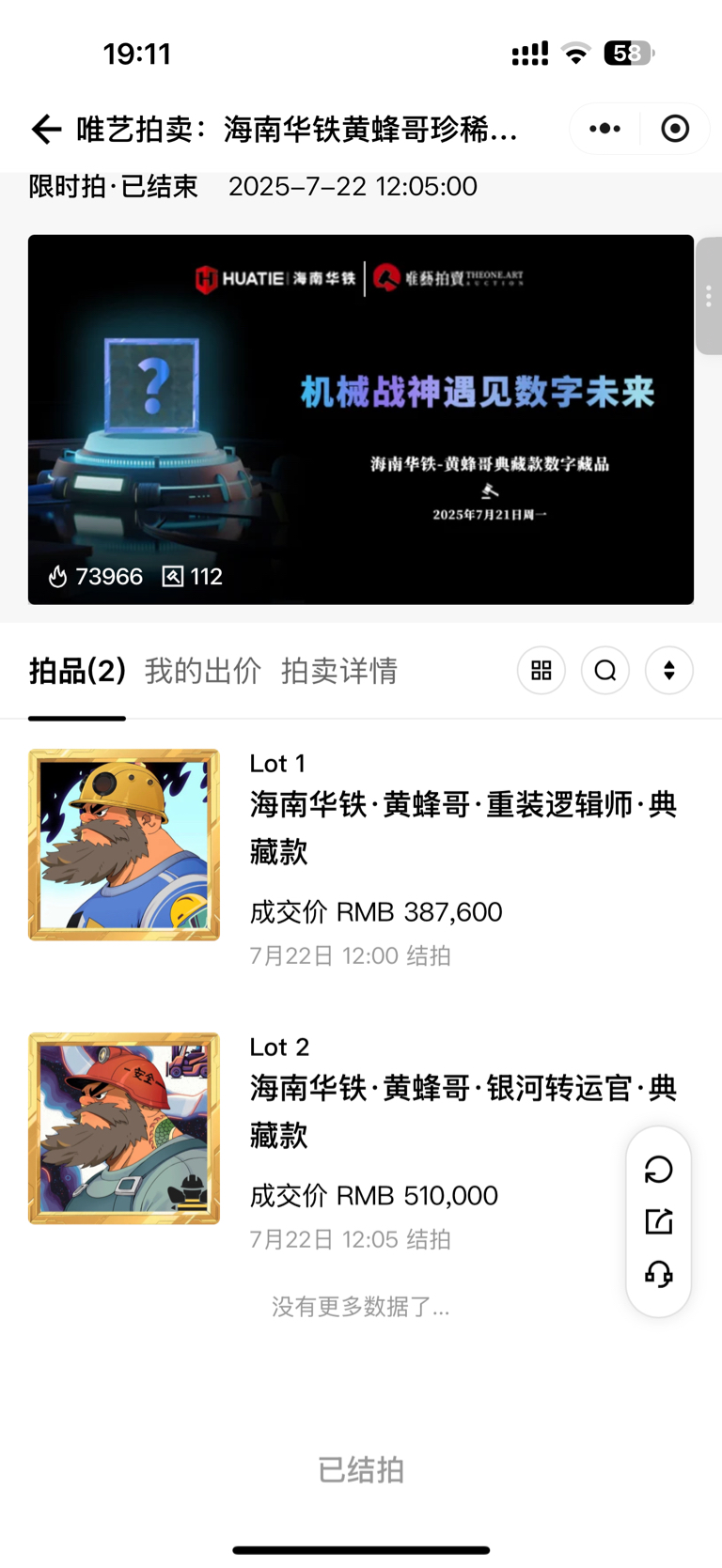Image resolution: width=722 pixels, height=1568 pixels.
Task: Refresh the page with the reload icon
Action: pyautogui.click(x=659, y=1170)
